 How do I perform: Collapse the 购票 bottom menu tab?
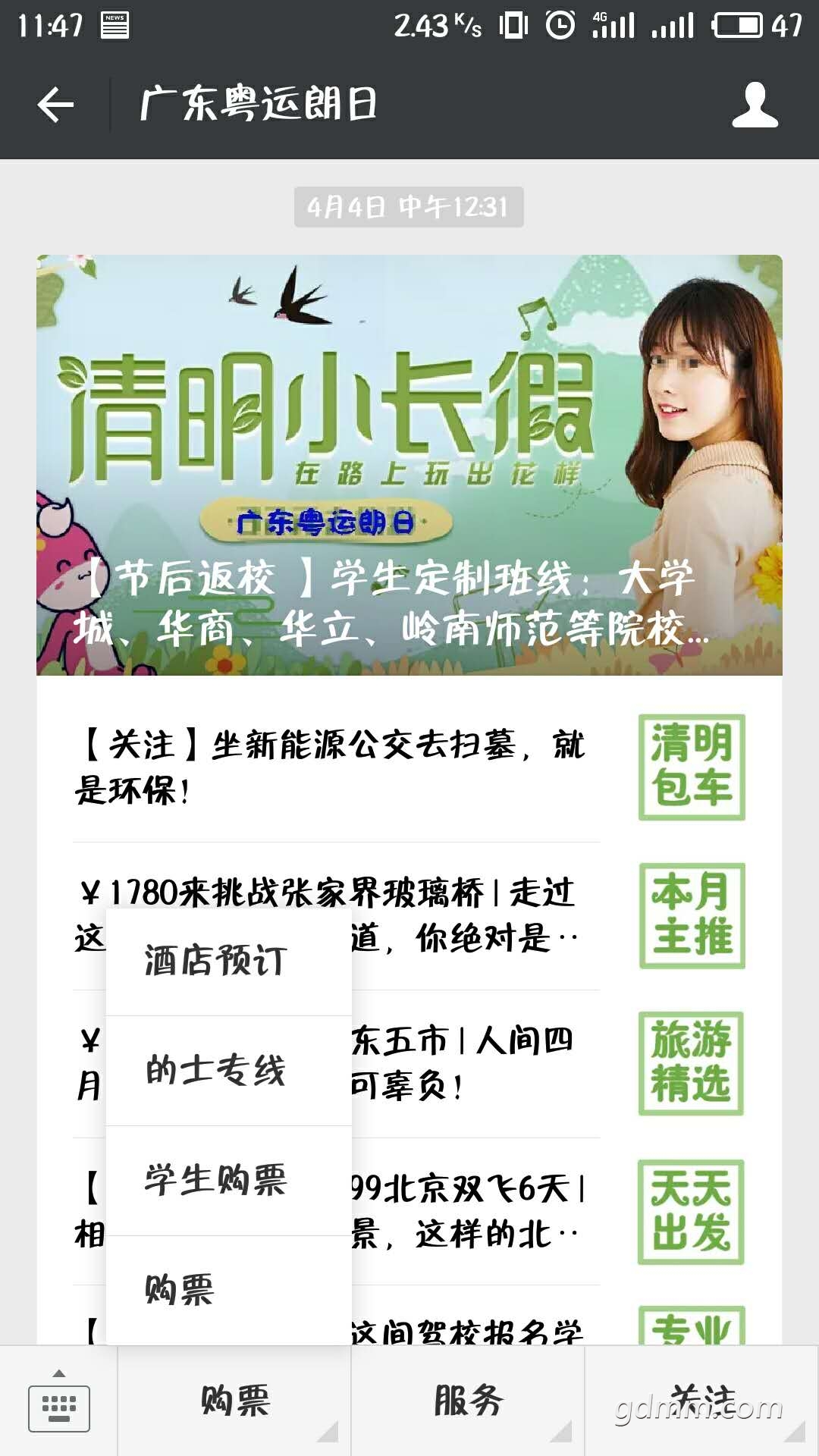click(234, 1401)
